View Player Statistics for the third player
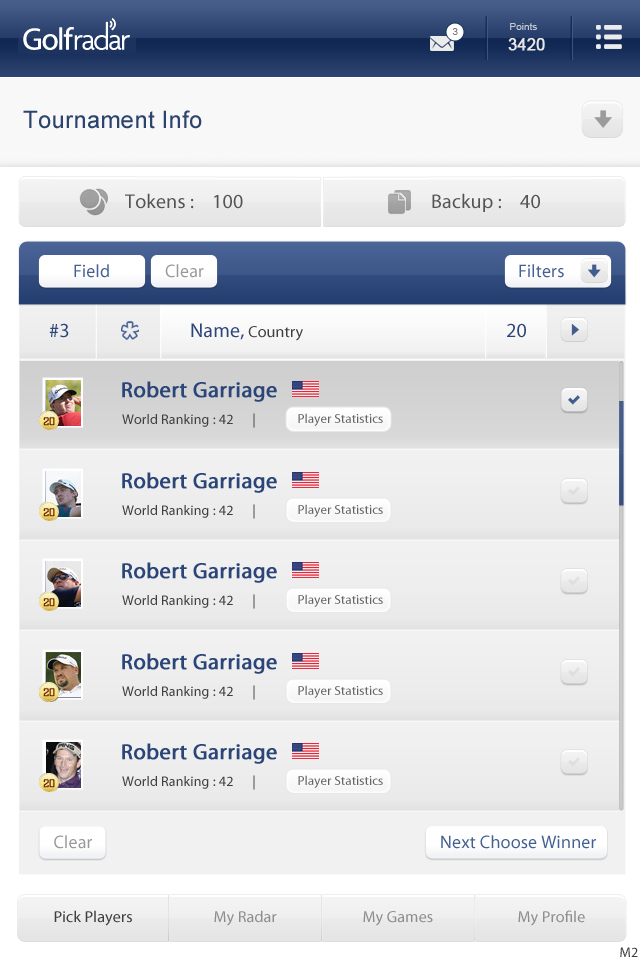This screenshot has width=640, height=960. (x=339, y=600)
